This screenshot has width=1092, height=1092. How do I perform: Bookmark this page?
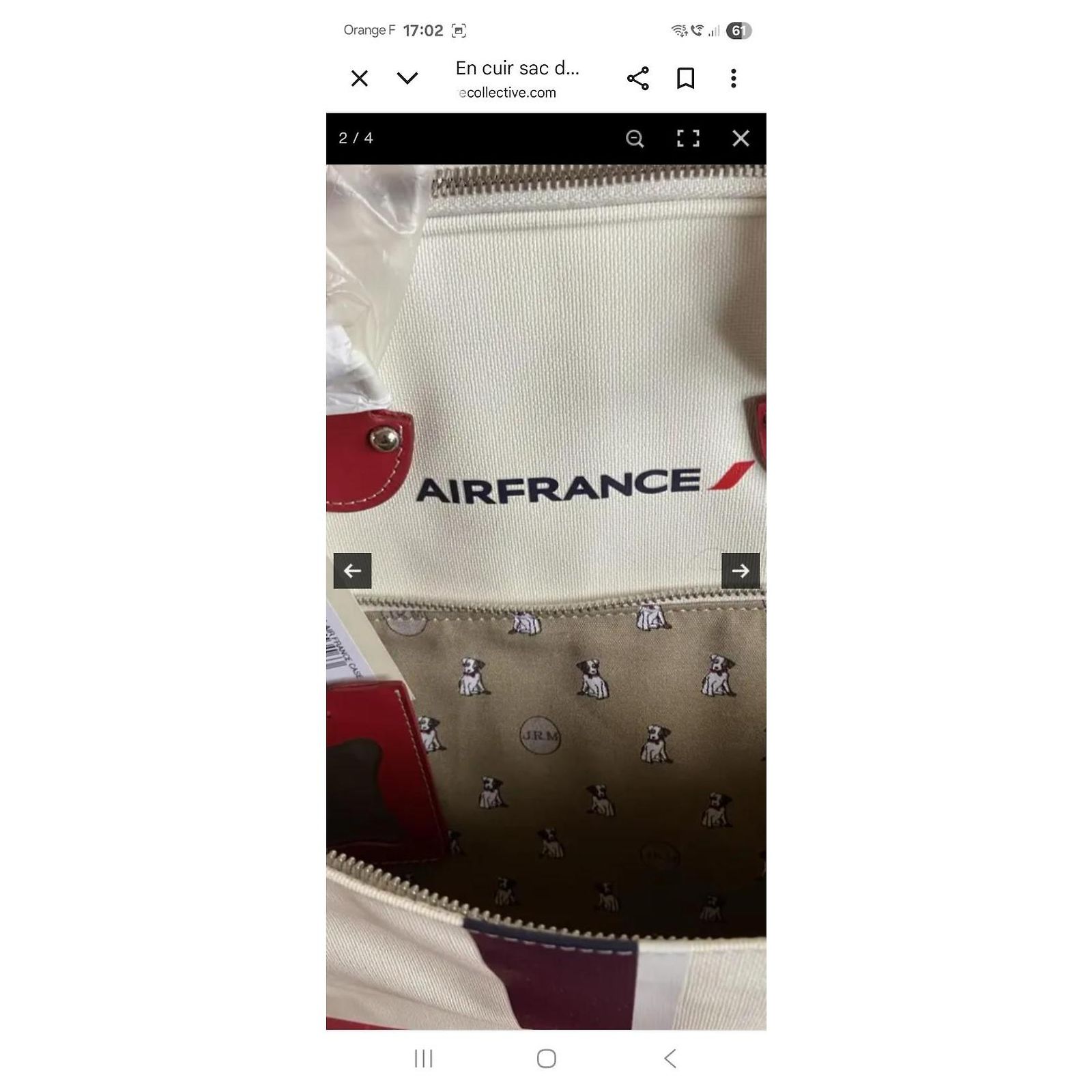coord(685,78)
